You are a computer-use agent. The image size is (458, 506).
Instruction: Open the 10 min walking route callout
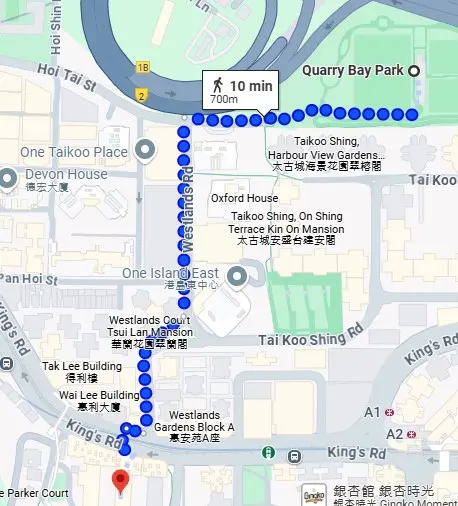coord(240,90)
